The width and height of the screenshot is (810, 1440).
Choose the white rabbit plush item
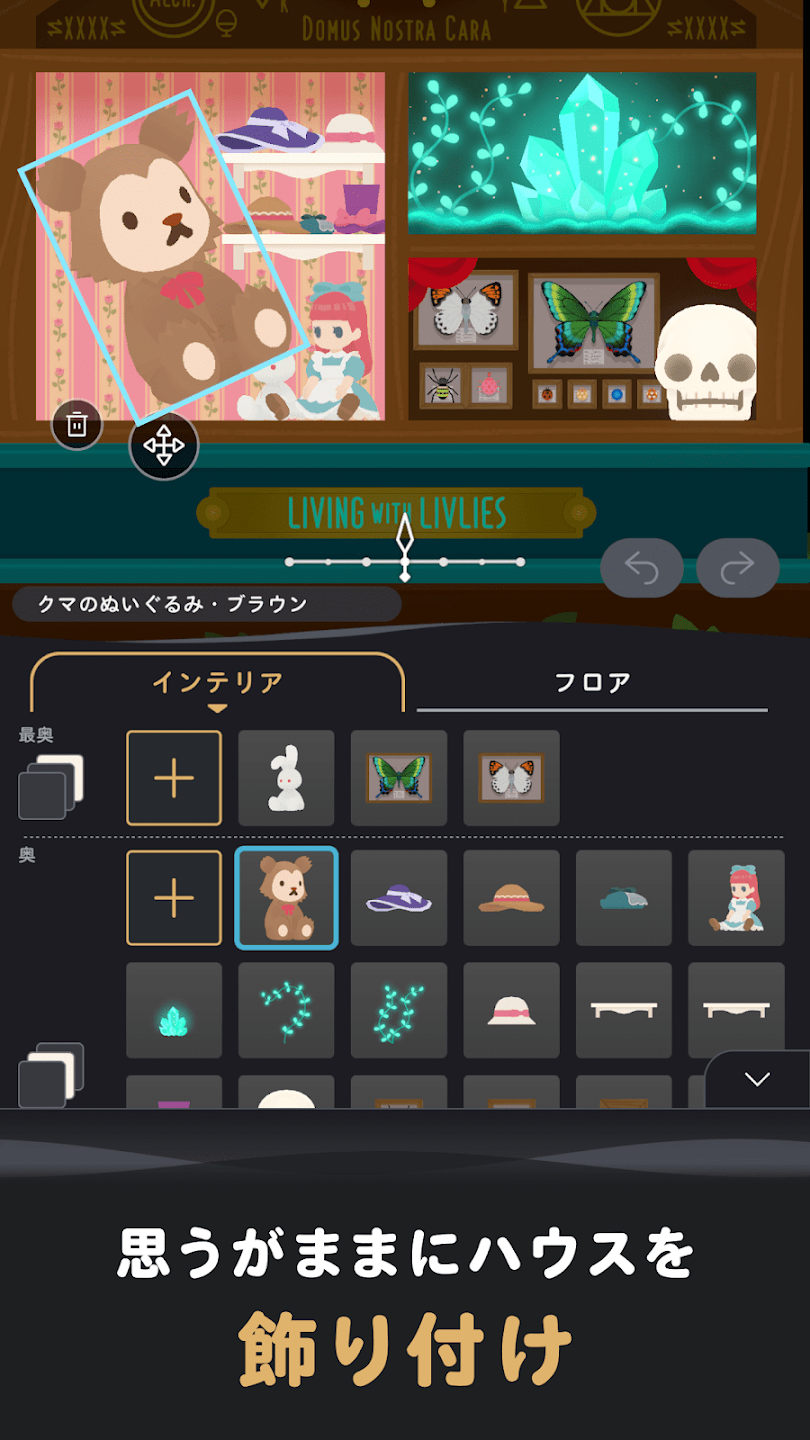coord(286,778)
